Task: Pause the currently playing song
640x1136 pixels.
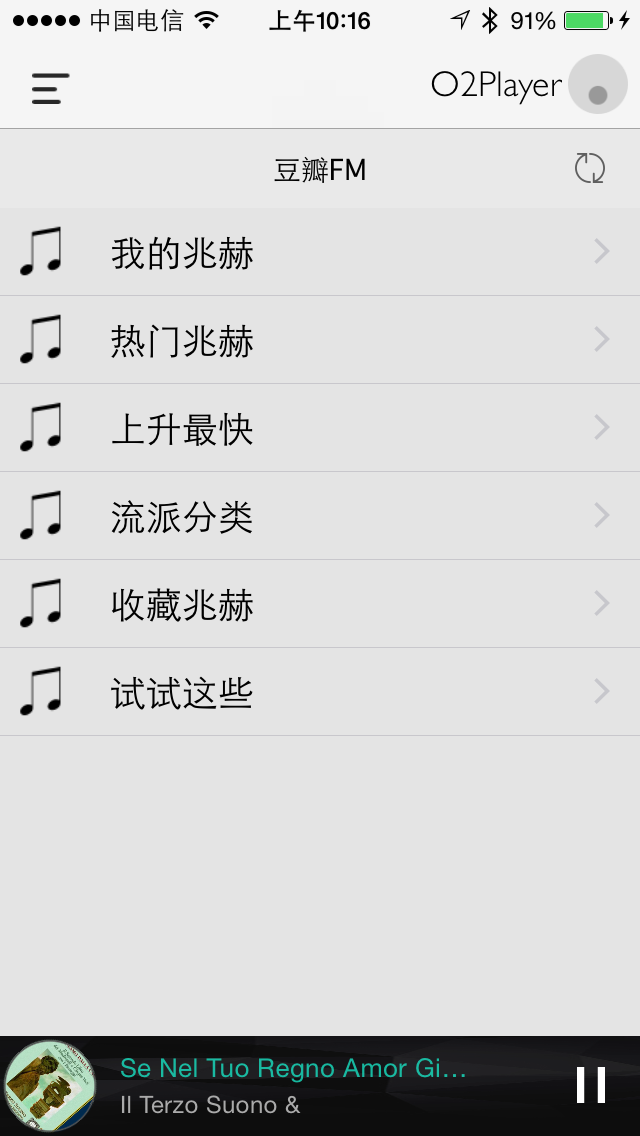Action: coord(591,1085)
